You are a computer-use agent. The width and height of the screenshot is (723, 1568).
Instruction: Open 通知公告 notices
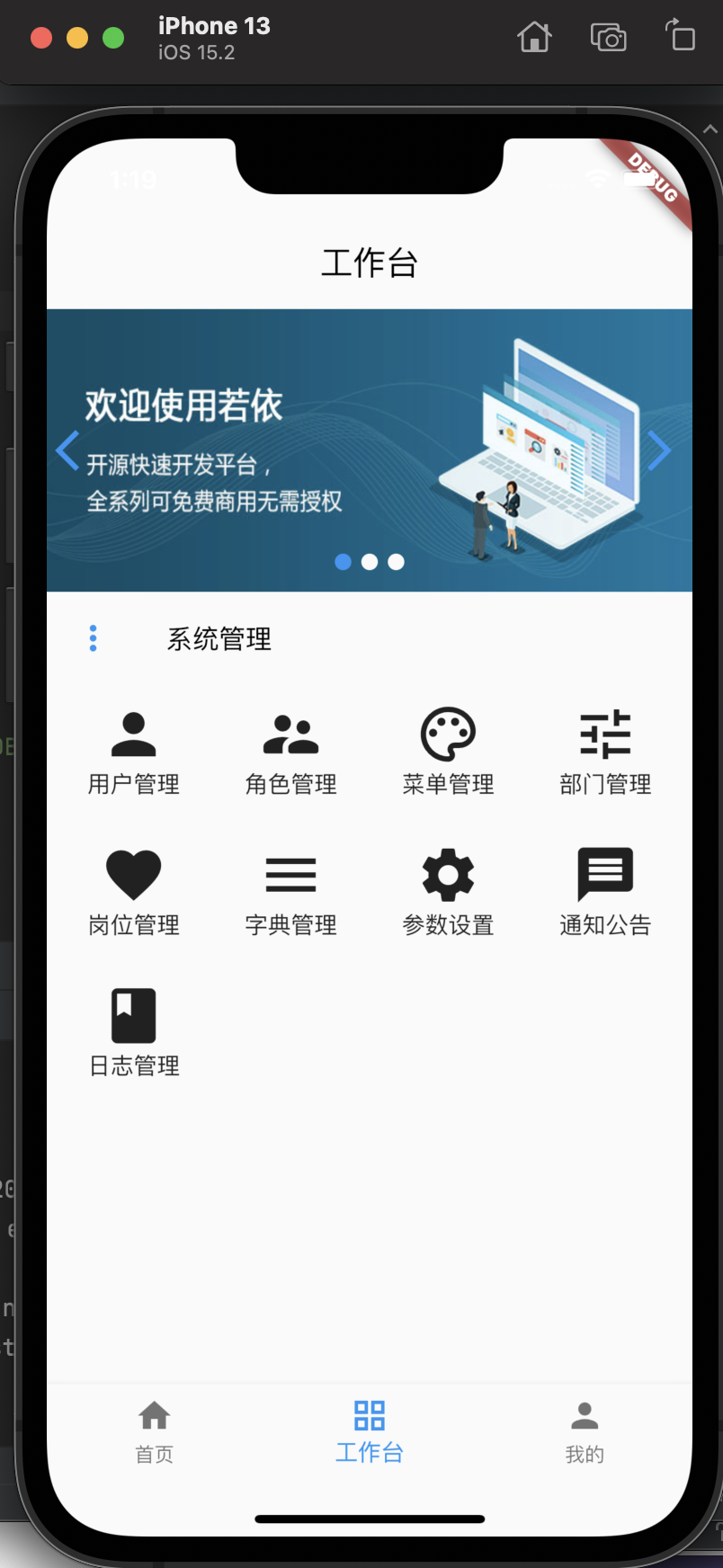tap(605, 893)
